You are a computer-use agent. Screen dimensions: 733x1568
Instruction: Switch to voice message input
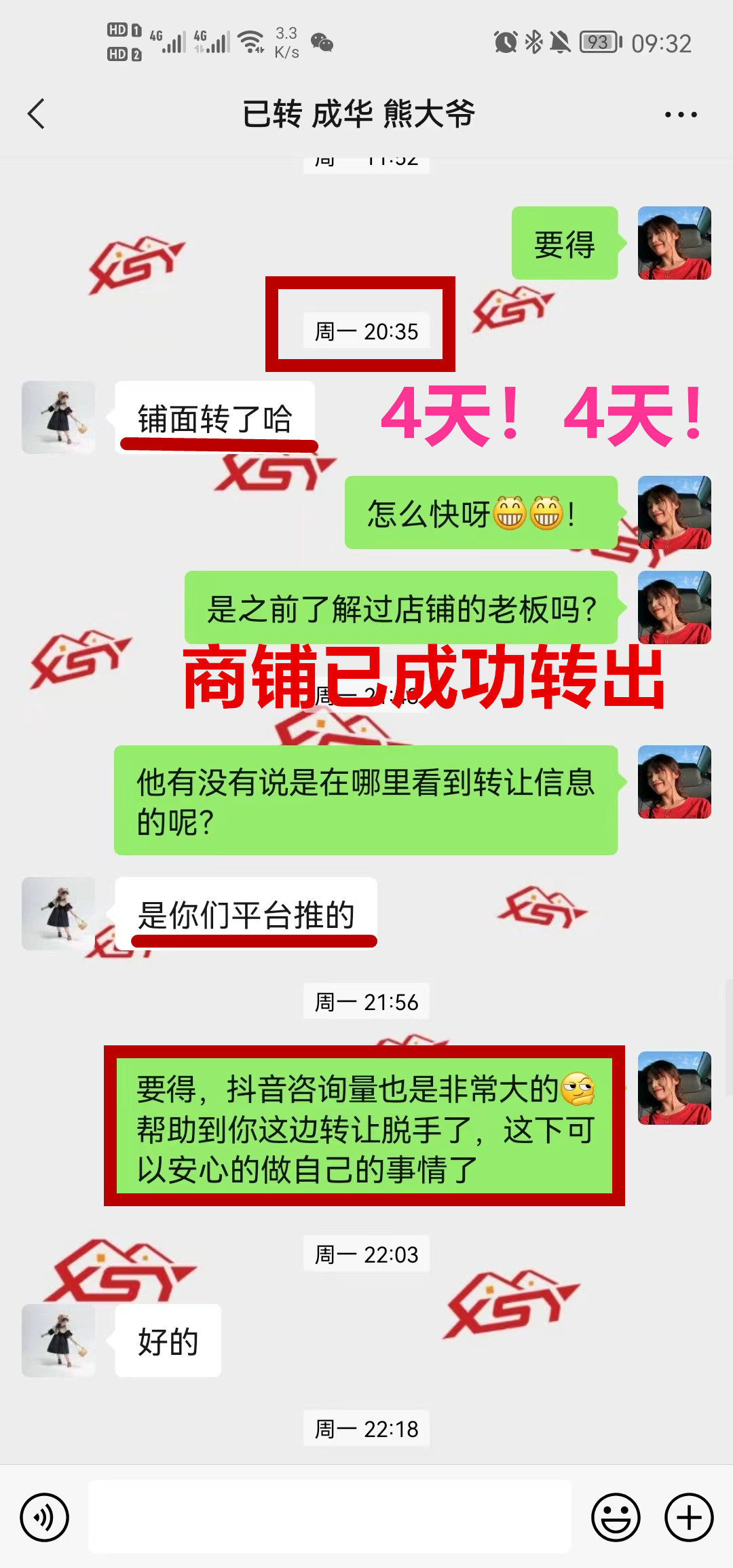coord(45,1517)
